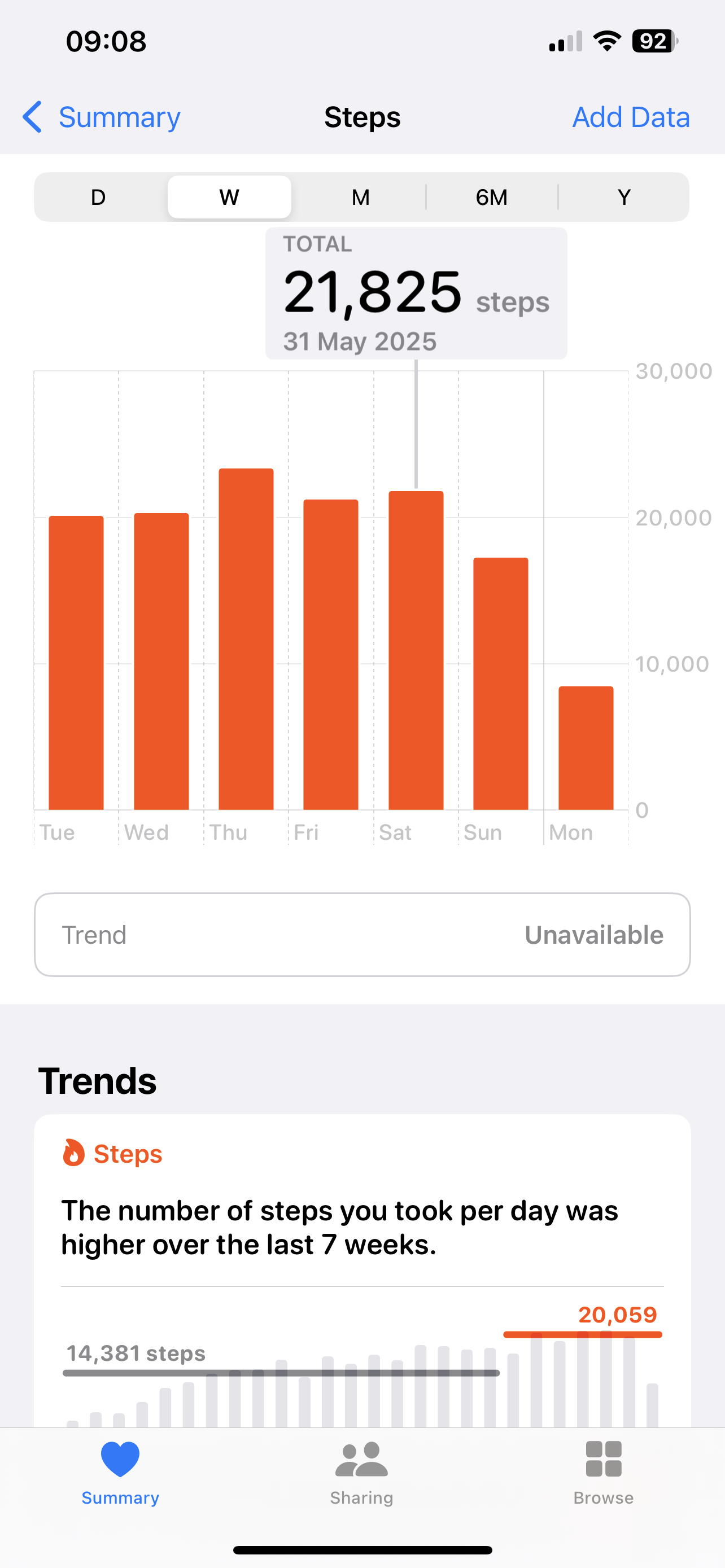725x1568 pixels.
Task: Open the Steps trends card
Action: click(362, 1271)
